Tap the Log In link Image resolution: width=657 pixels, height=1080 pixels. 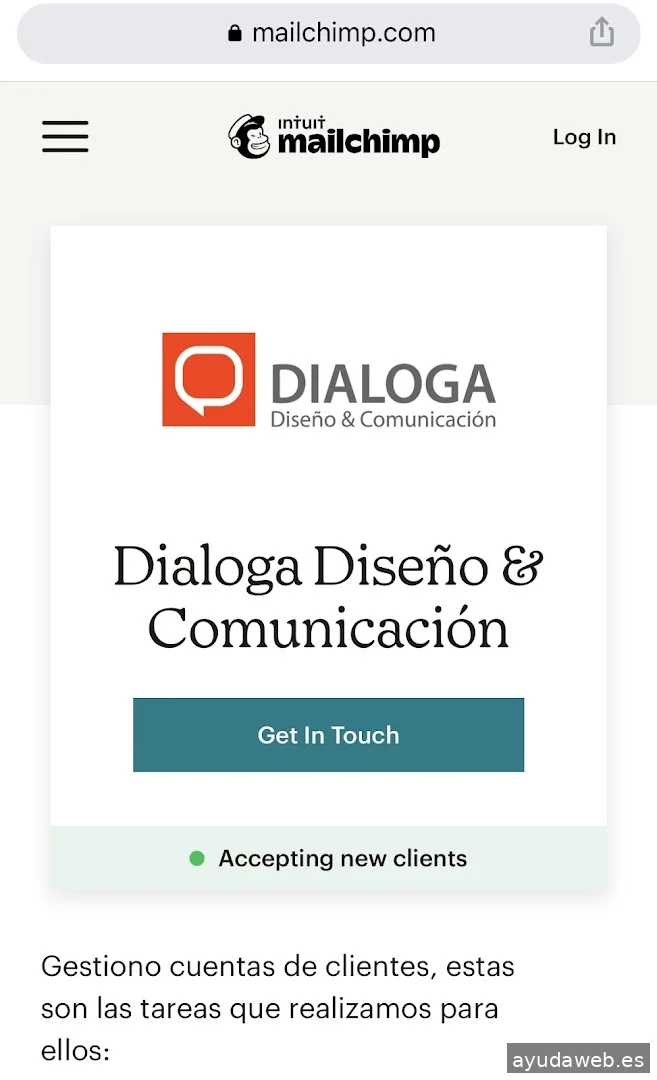[x=584, y=137]
